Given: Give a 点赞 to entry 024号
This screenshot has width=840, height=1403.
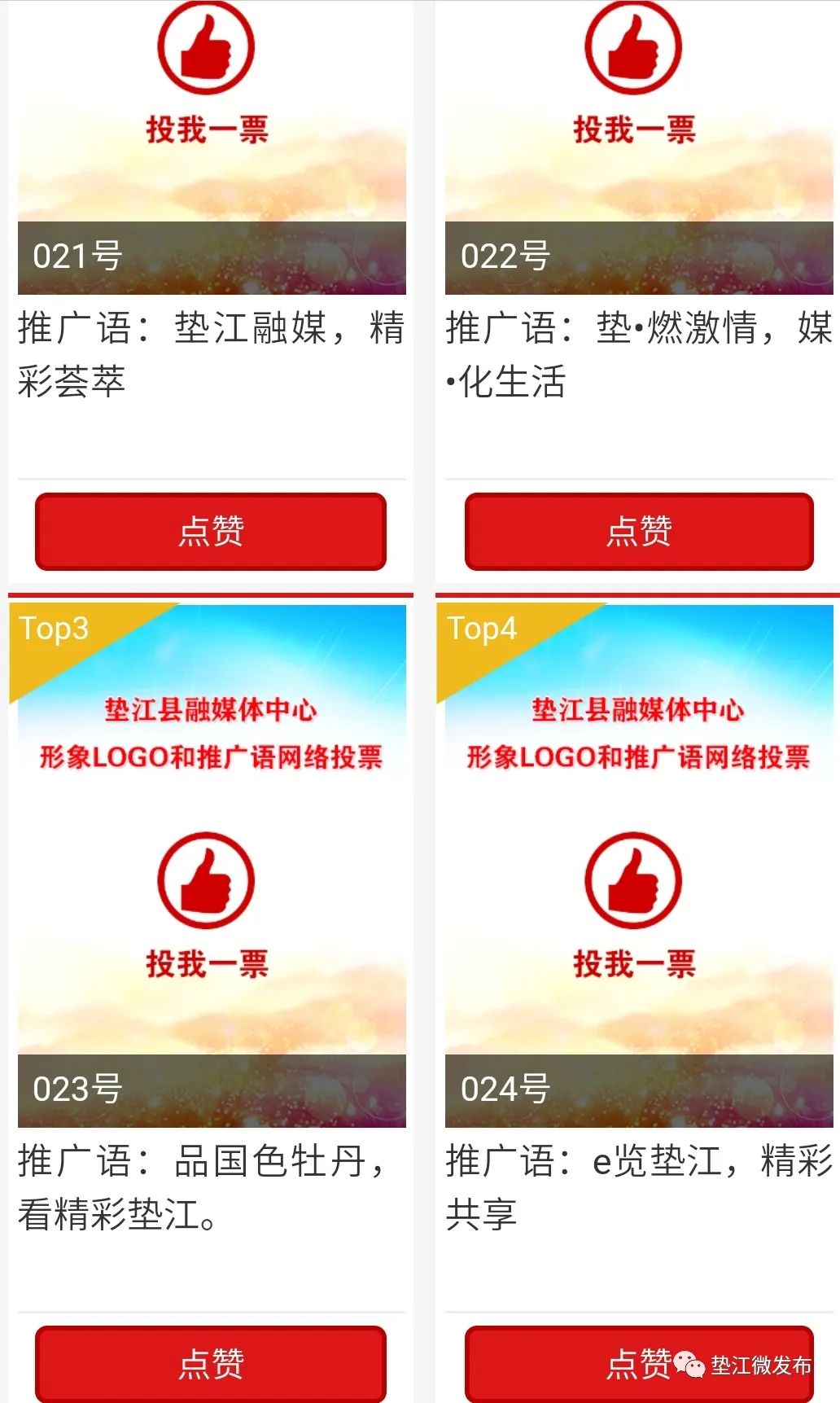Looking at the screenshot, I should (570, 1364).
